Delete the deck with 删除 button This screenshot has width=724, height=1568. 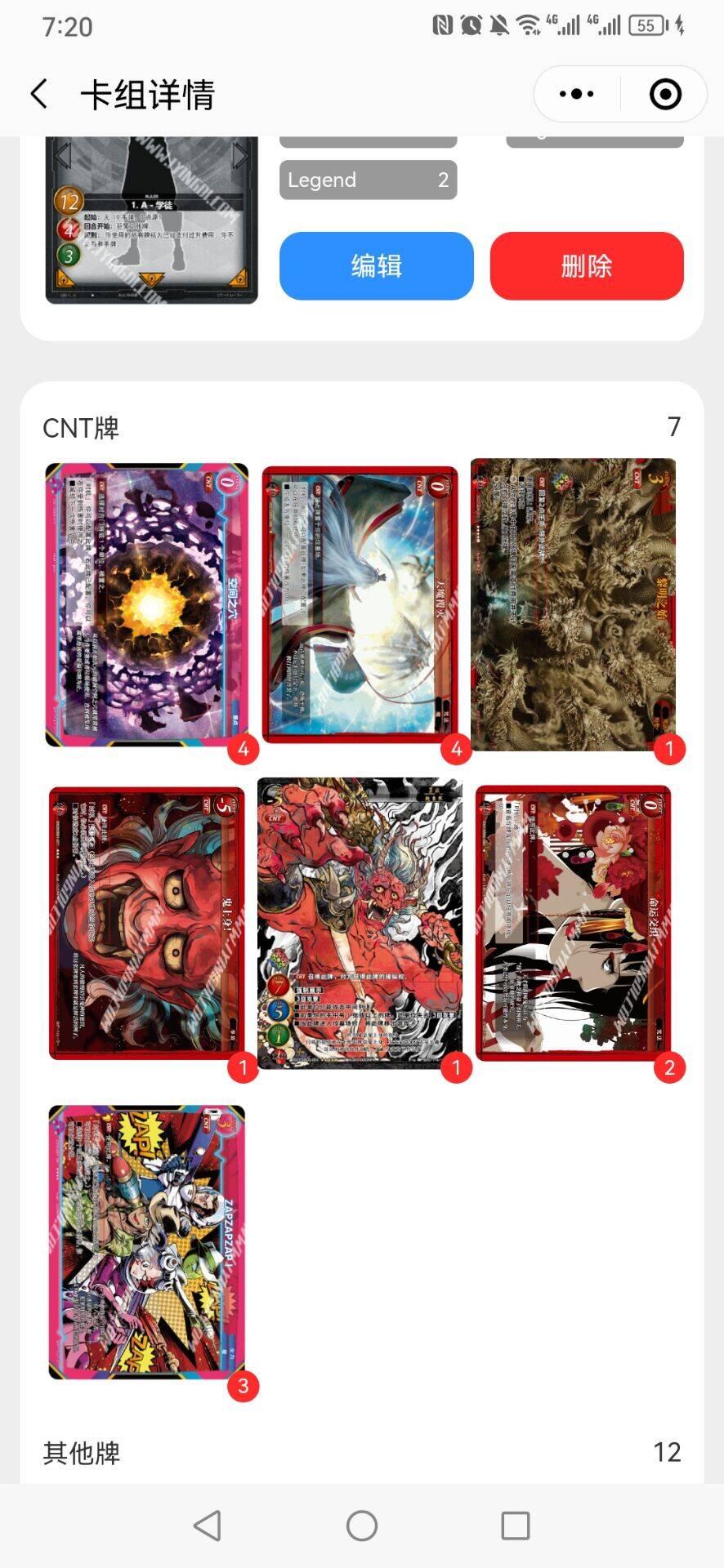pyautogui.click(x=586, y=266)
